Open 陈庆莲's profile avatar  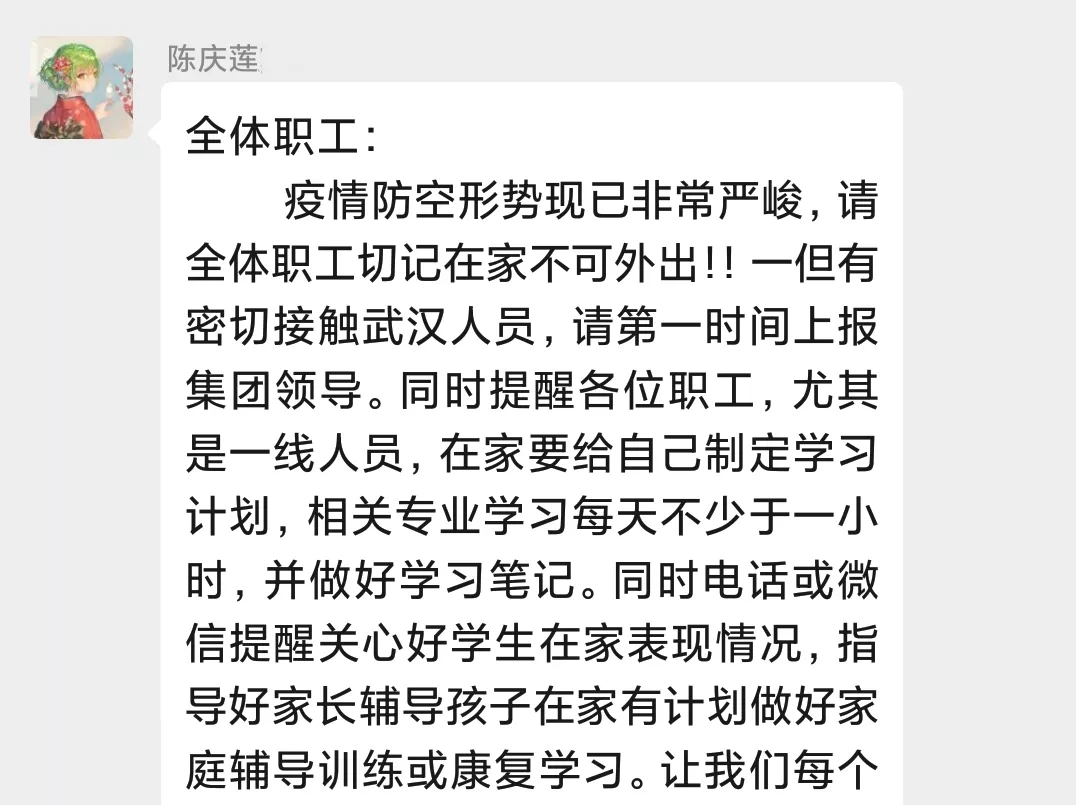click(82, 88)
